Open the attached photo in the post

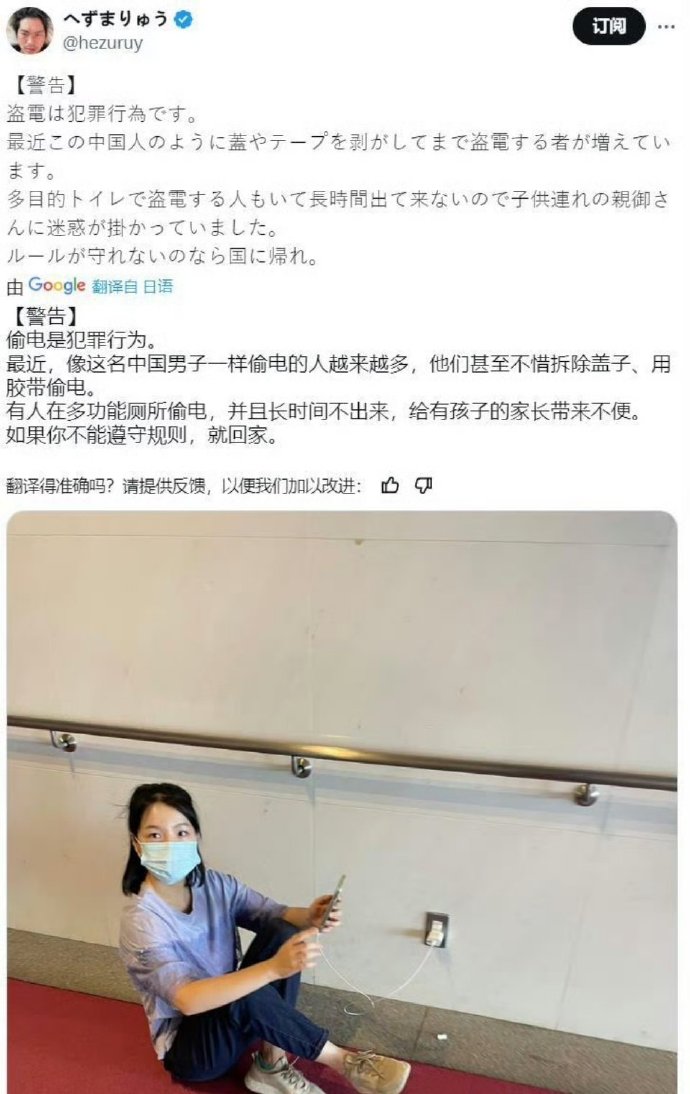click(x=342, y=800)
